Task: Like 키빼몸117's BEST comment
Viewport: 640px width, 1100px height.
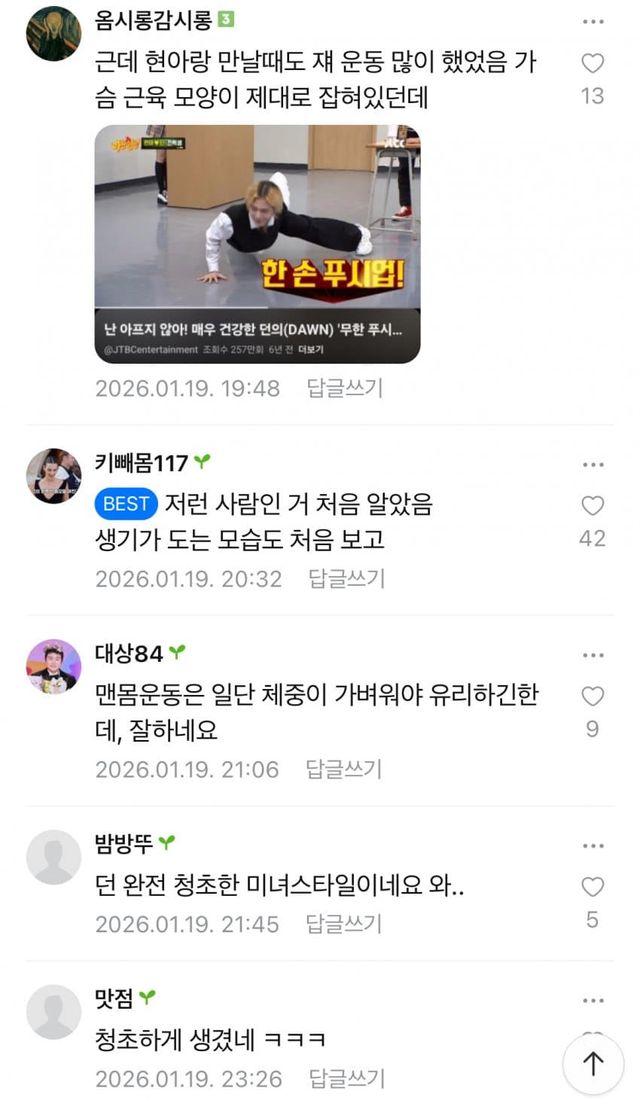Action: 592,506
